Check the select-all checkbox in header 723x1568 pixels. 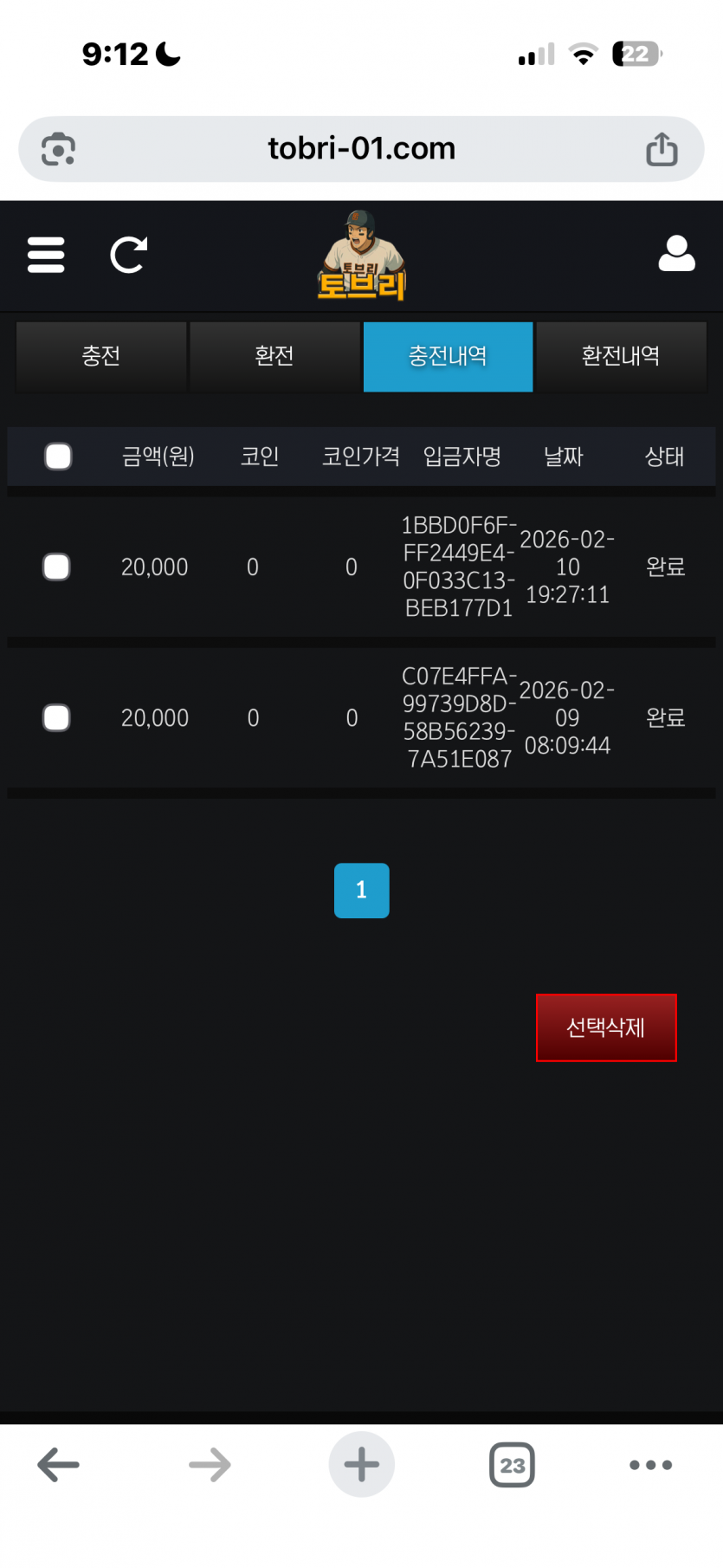(x=58, y=457)
